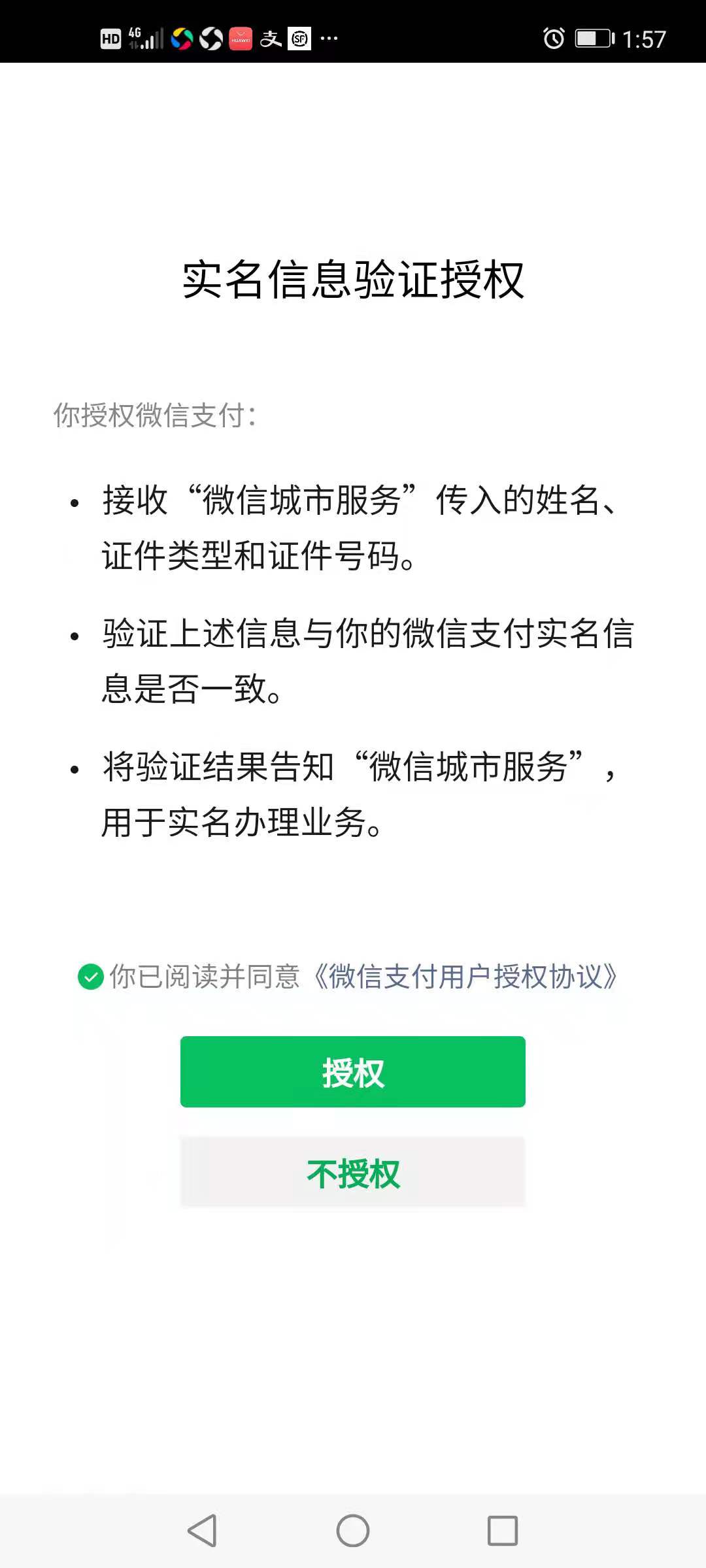Go to the home screen

click(x=353, y=1530)
